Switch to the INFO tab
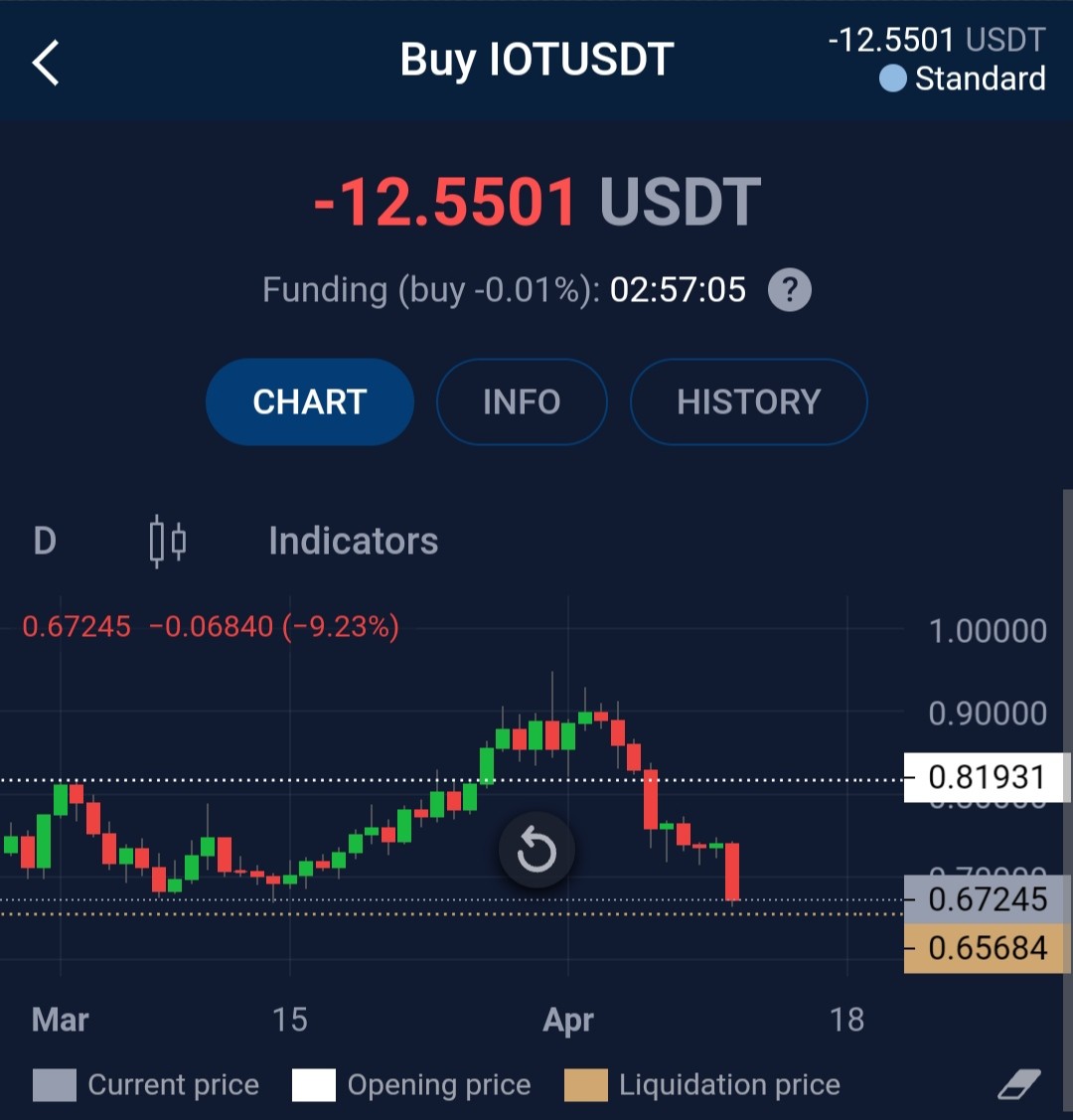The image size is (1073, 1120). click(x=522, y=401)
